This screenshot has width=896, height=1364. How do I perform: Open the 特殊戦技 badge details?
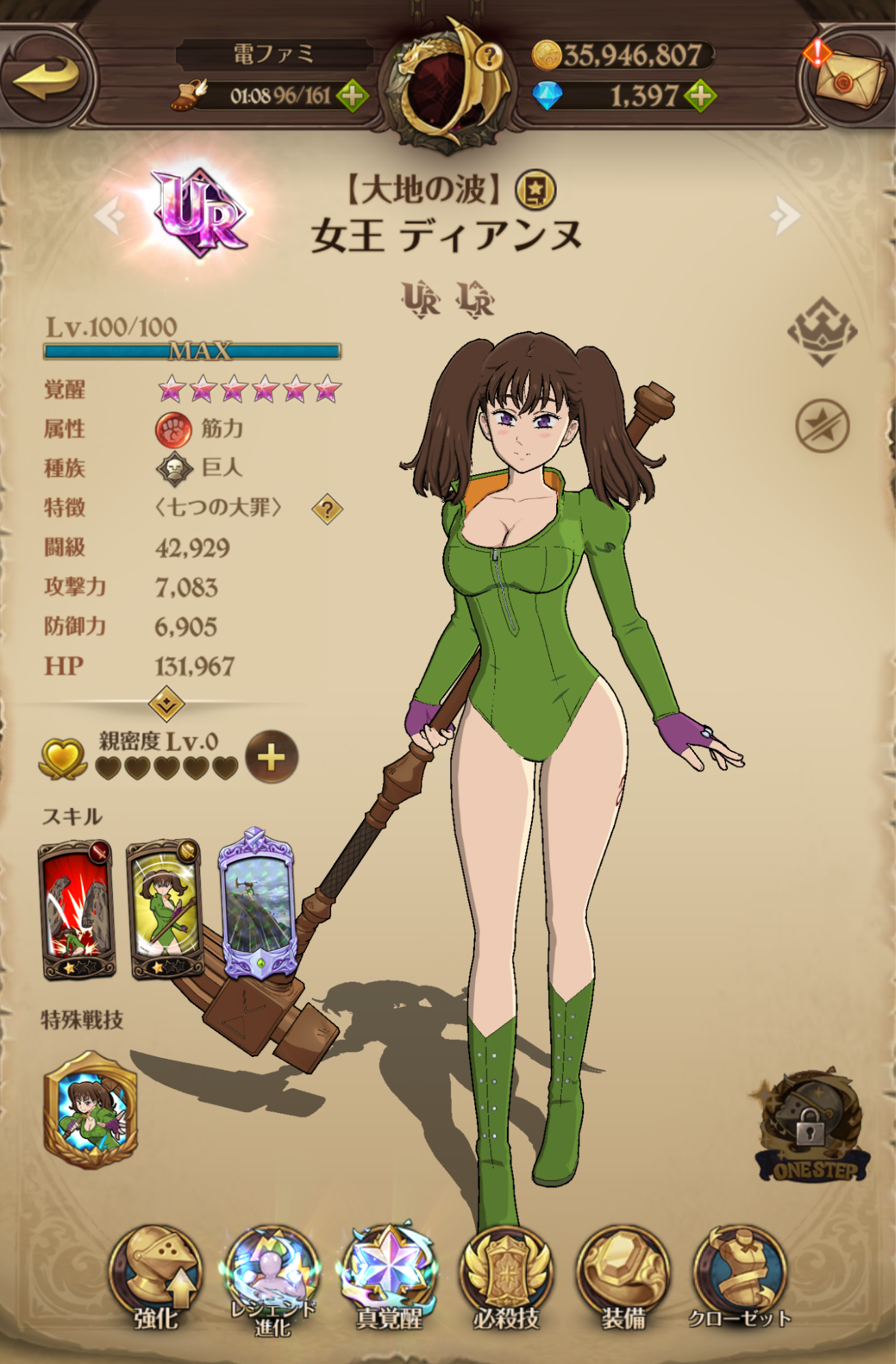pyautogui.click(x=90, y=1110)
